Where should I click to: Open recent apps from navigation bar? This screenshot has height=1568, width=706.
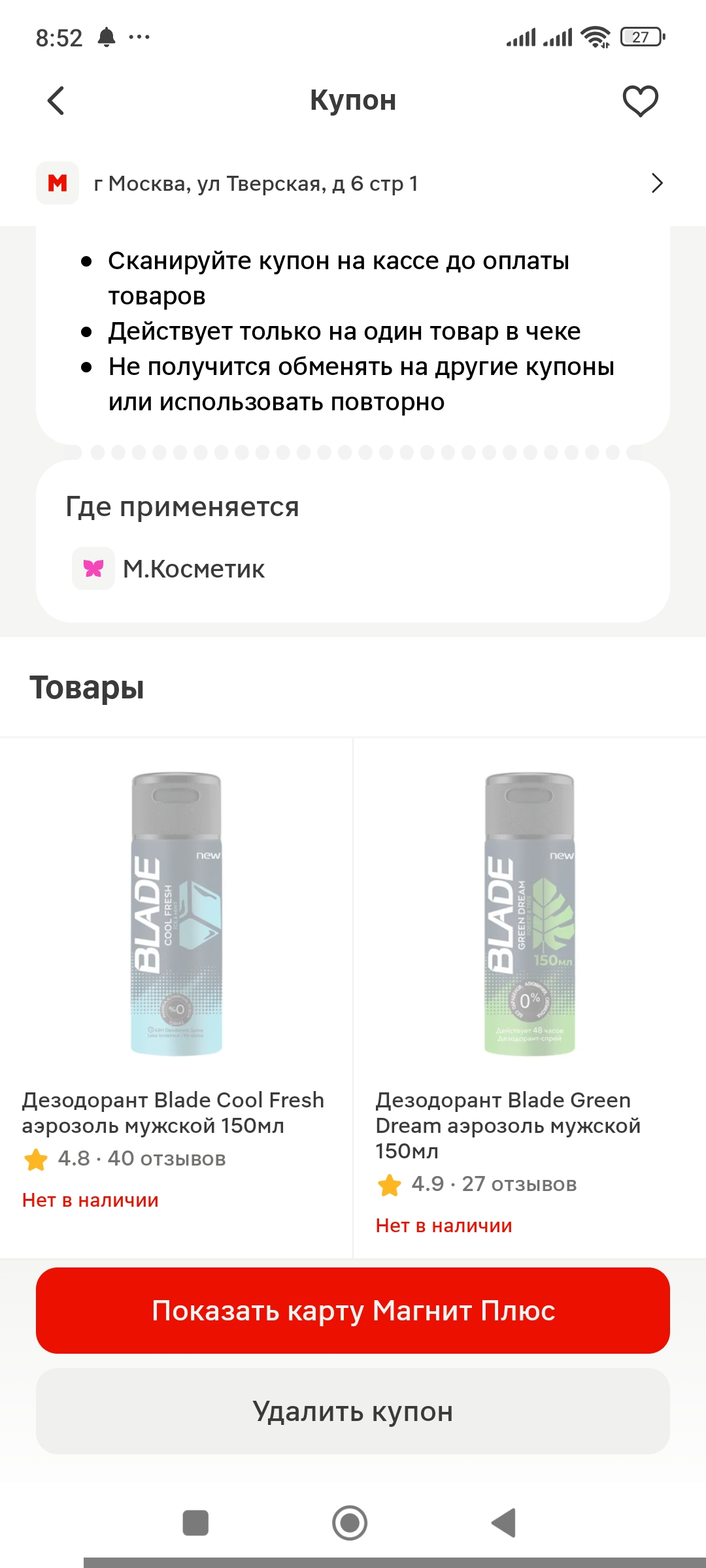195,1523
